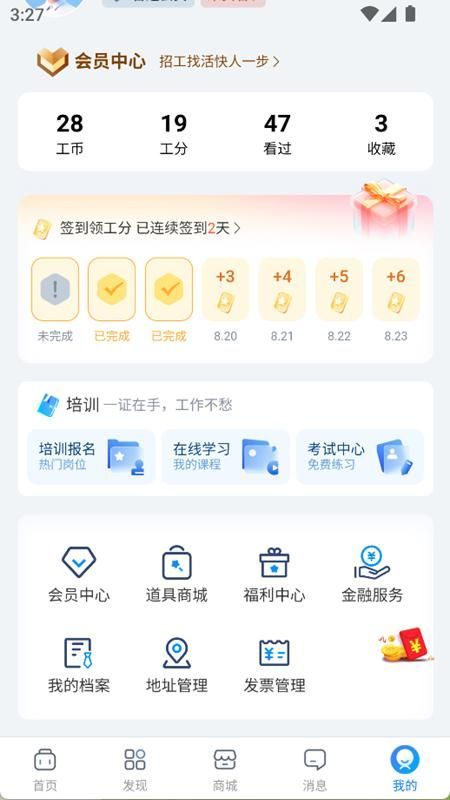The image size is (450, 800).
Task: Open 考试中心 card
Action: pyautogui.click(x=360, y=457)
